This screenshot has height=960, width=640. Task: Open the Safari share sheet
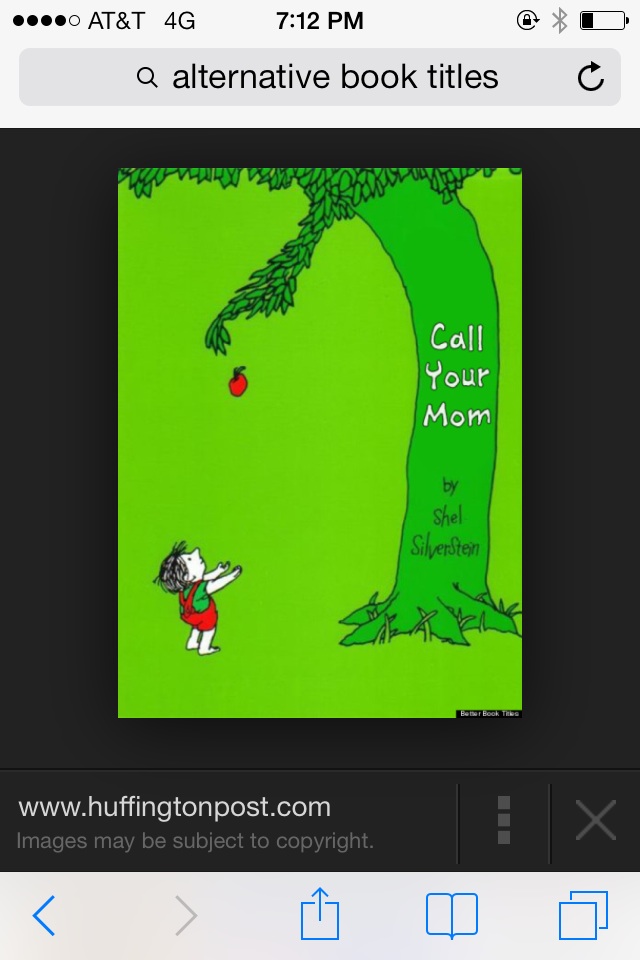[x=320, y=915]
